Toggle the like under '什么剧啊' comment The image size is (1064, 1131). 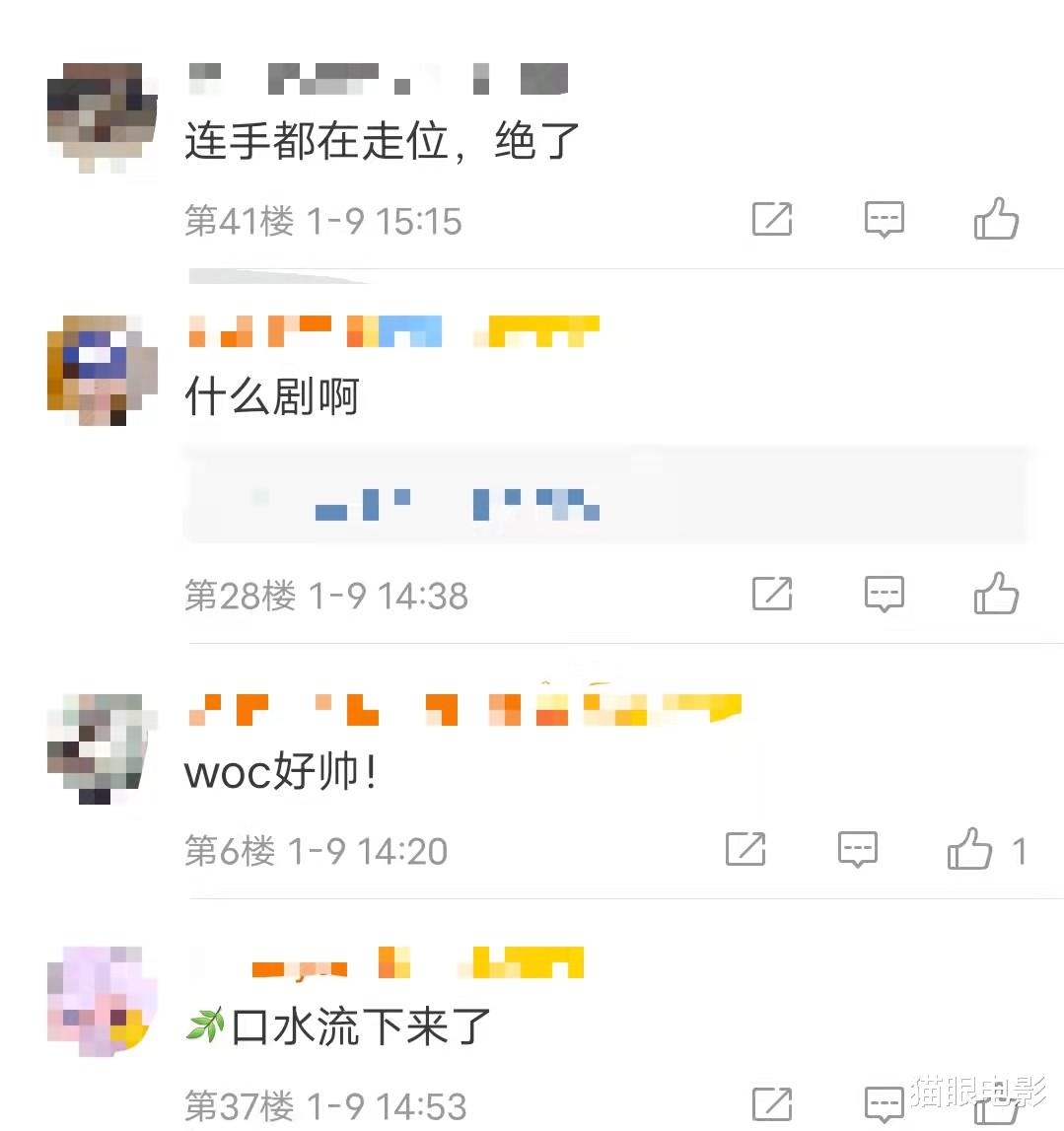click(1000, 593)
